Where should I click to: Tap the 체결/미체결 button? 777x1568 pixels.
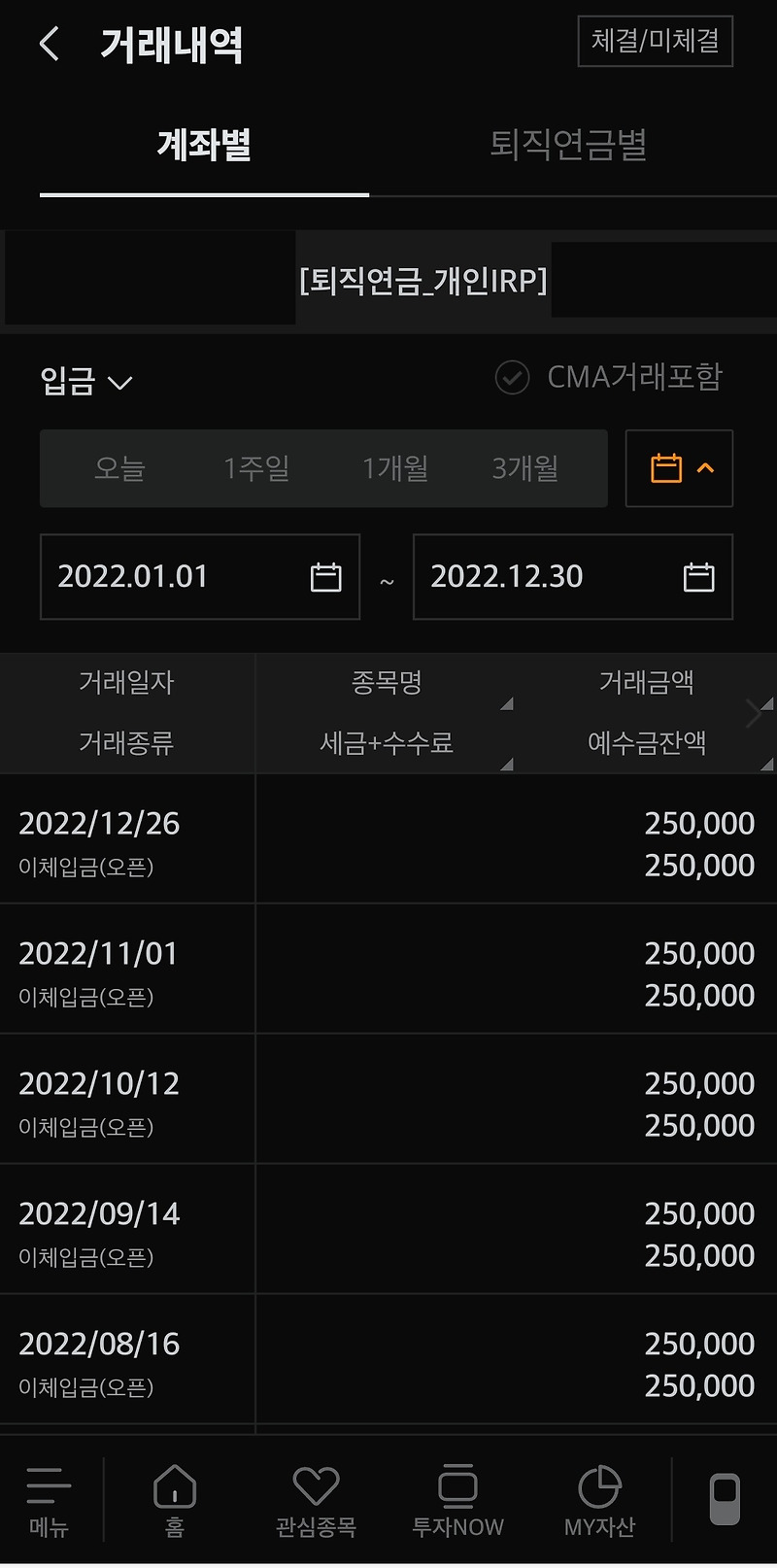(655, 43)
